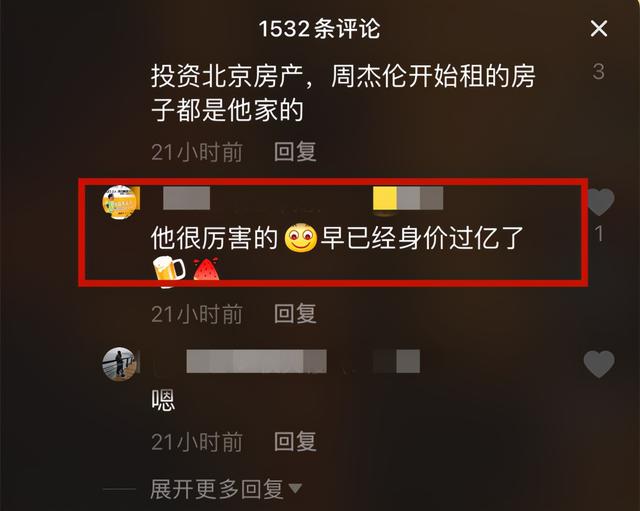Close the 1532 comments panel

(x=599, y=29)
